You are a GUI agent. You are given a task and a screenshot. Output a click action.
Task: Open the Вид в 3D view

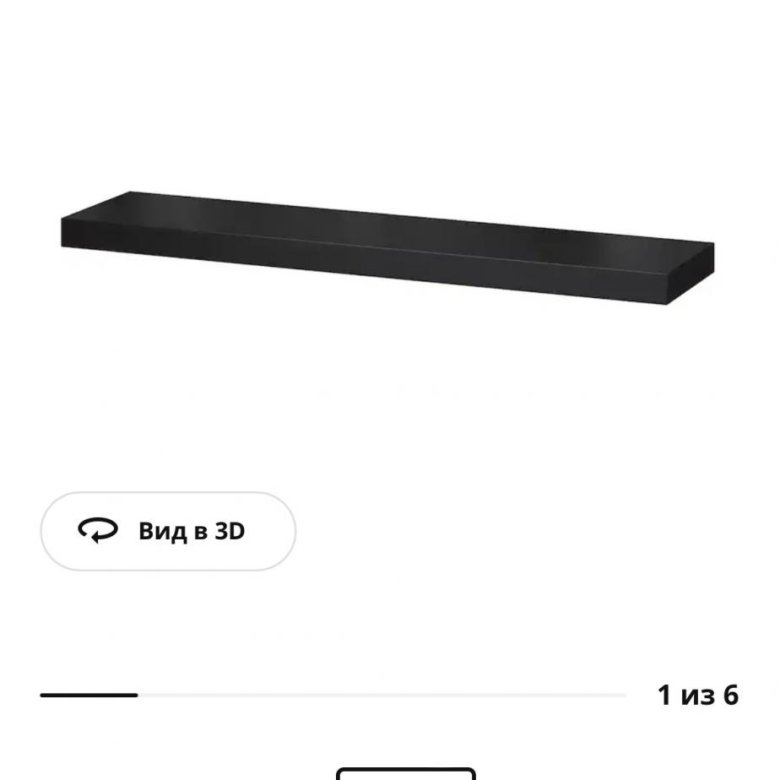click(x=168, y=531)
